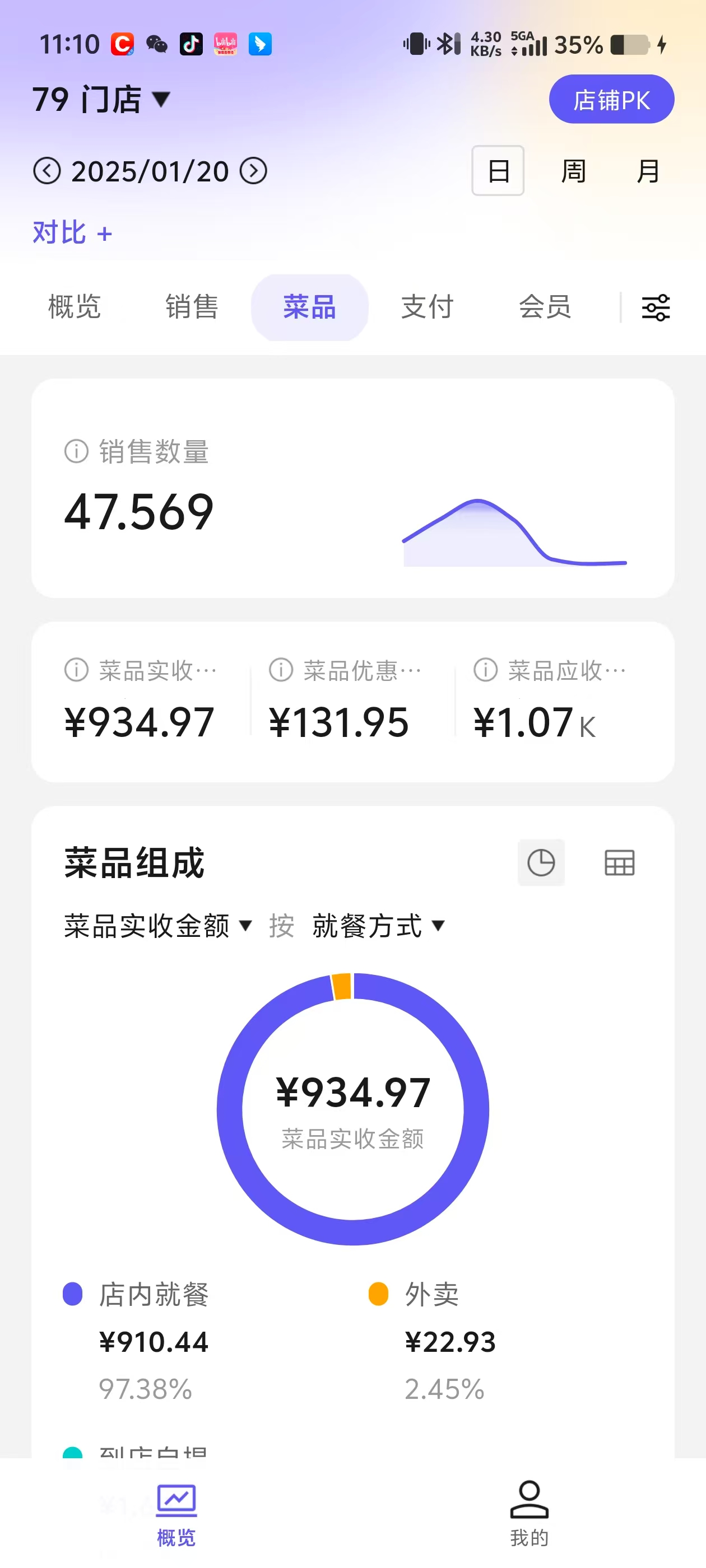
Task: Switch to the 概览 top tab
Action: (x=75, y=307)
